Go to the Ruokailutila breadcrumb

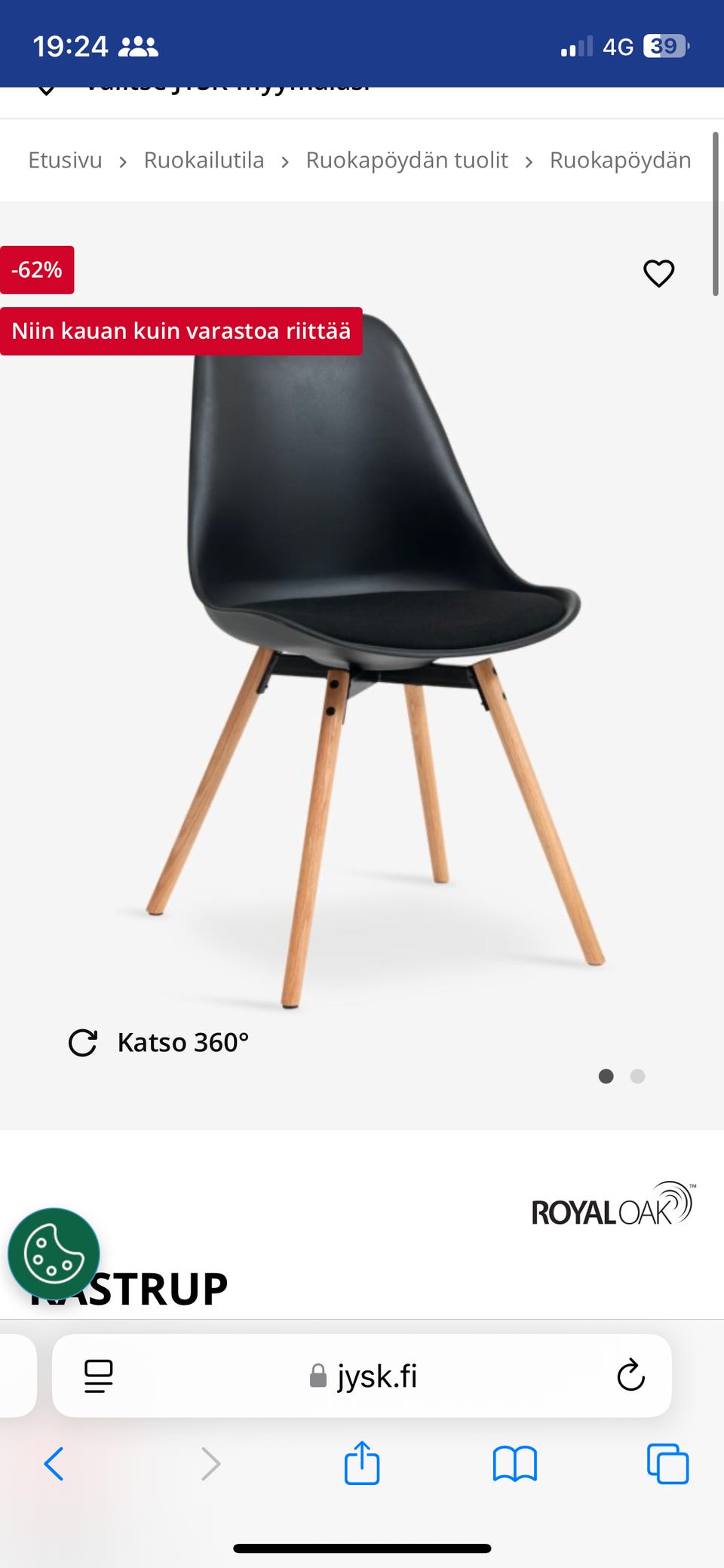204,160
